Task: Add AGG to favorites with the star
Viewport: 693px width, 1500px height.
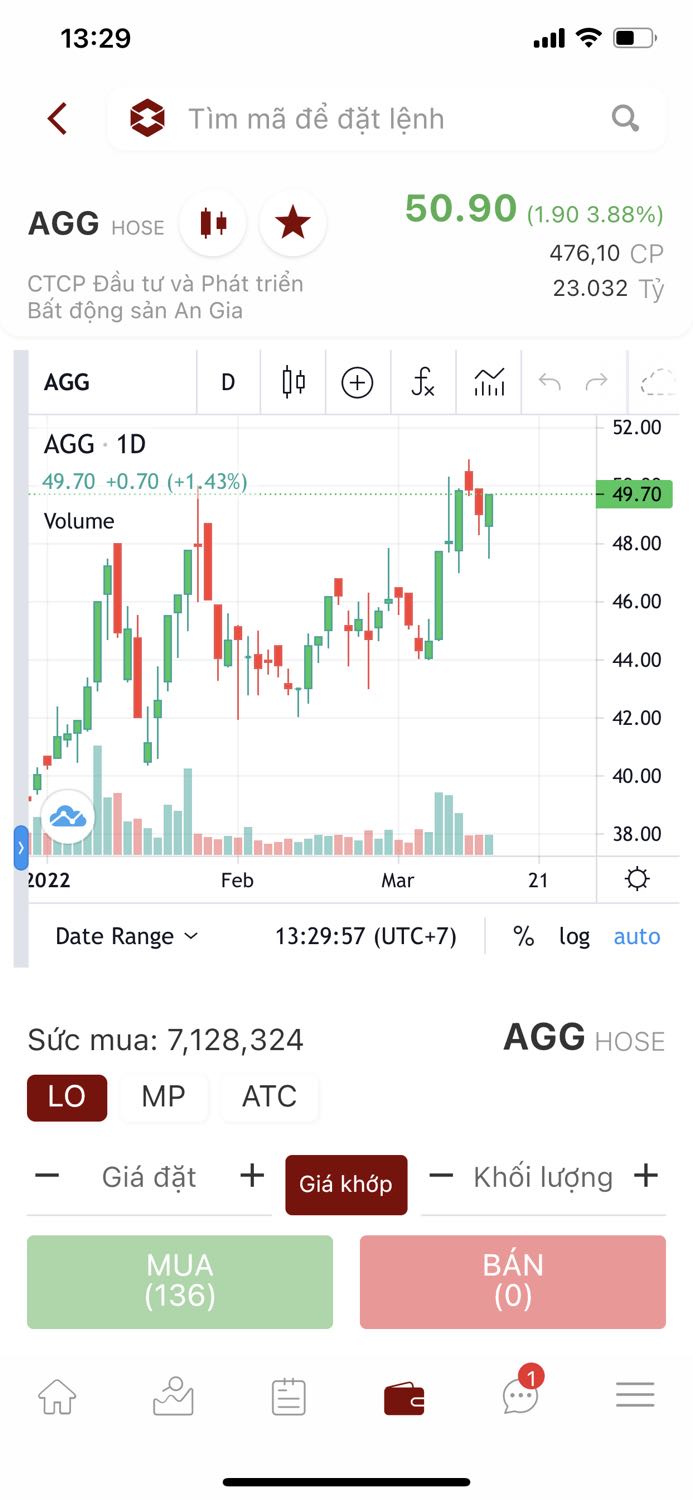Action: pyautogui.click(x=292, y=223)
